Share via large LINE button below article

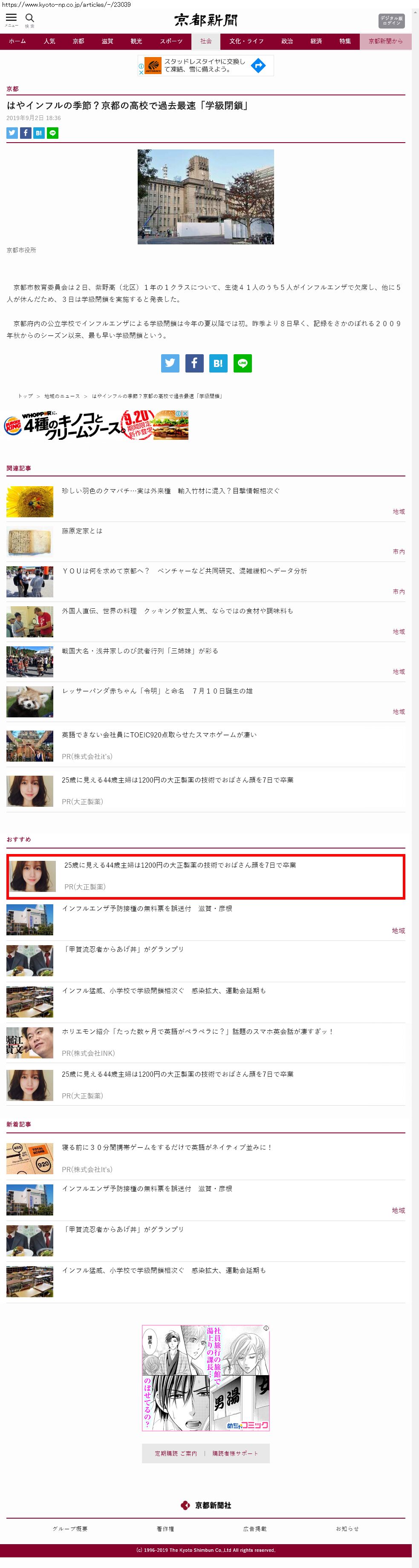(x=243, y=363)
